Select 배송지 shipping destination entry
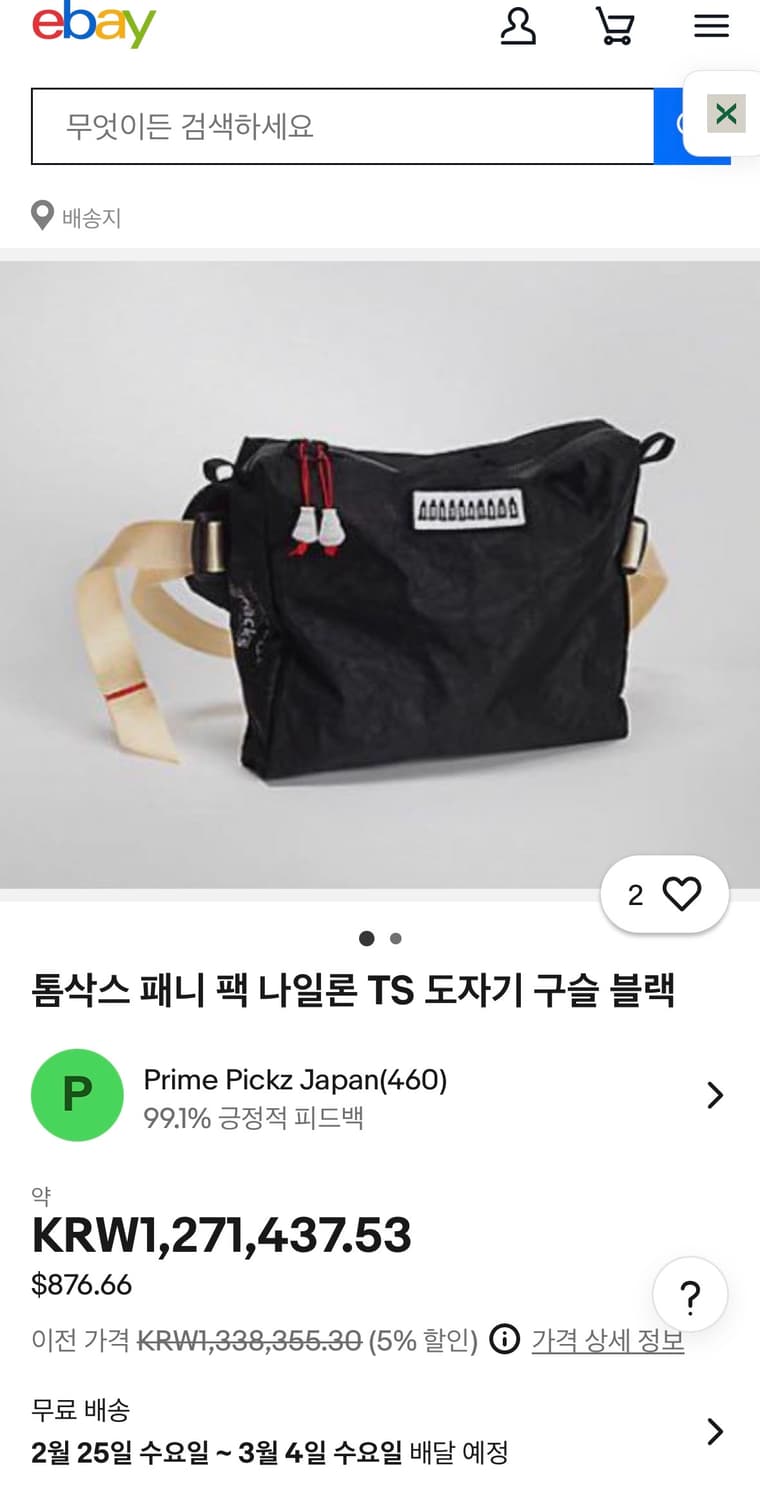The height and width of the screenshot is (1500, 760). (80, 218)
